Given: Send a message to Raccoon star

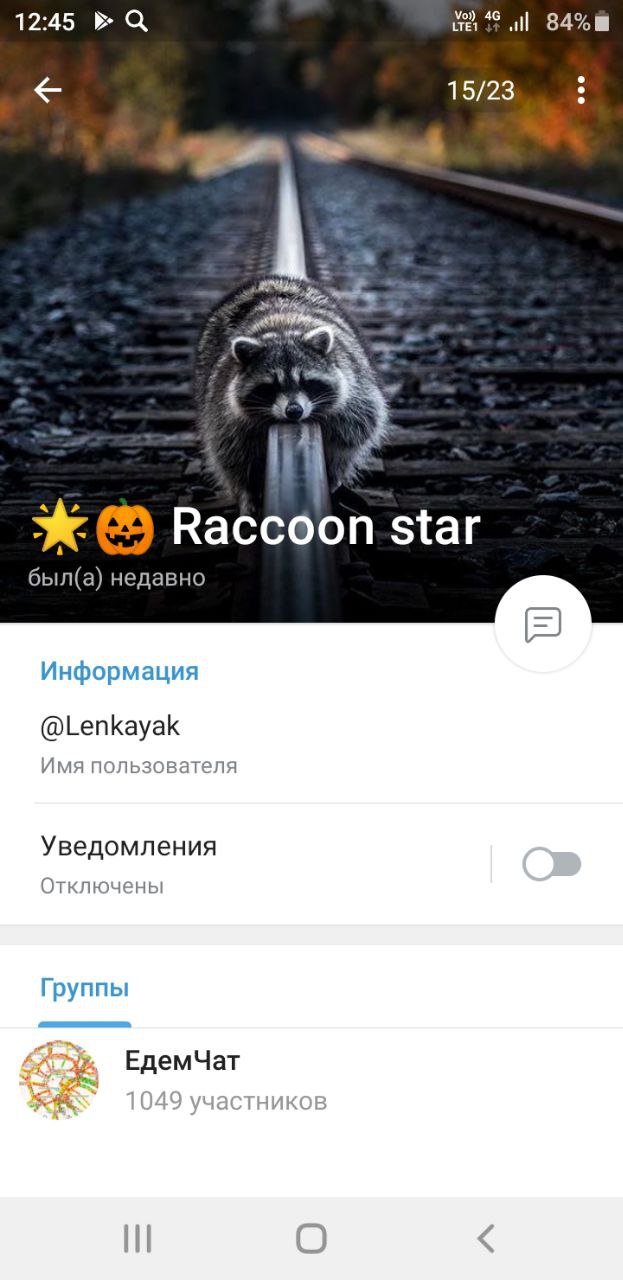Looking at the screenshot, I should [543, 625].
